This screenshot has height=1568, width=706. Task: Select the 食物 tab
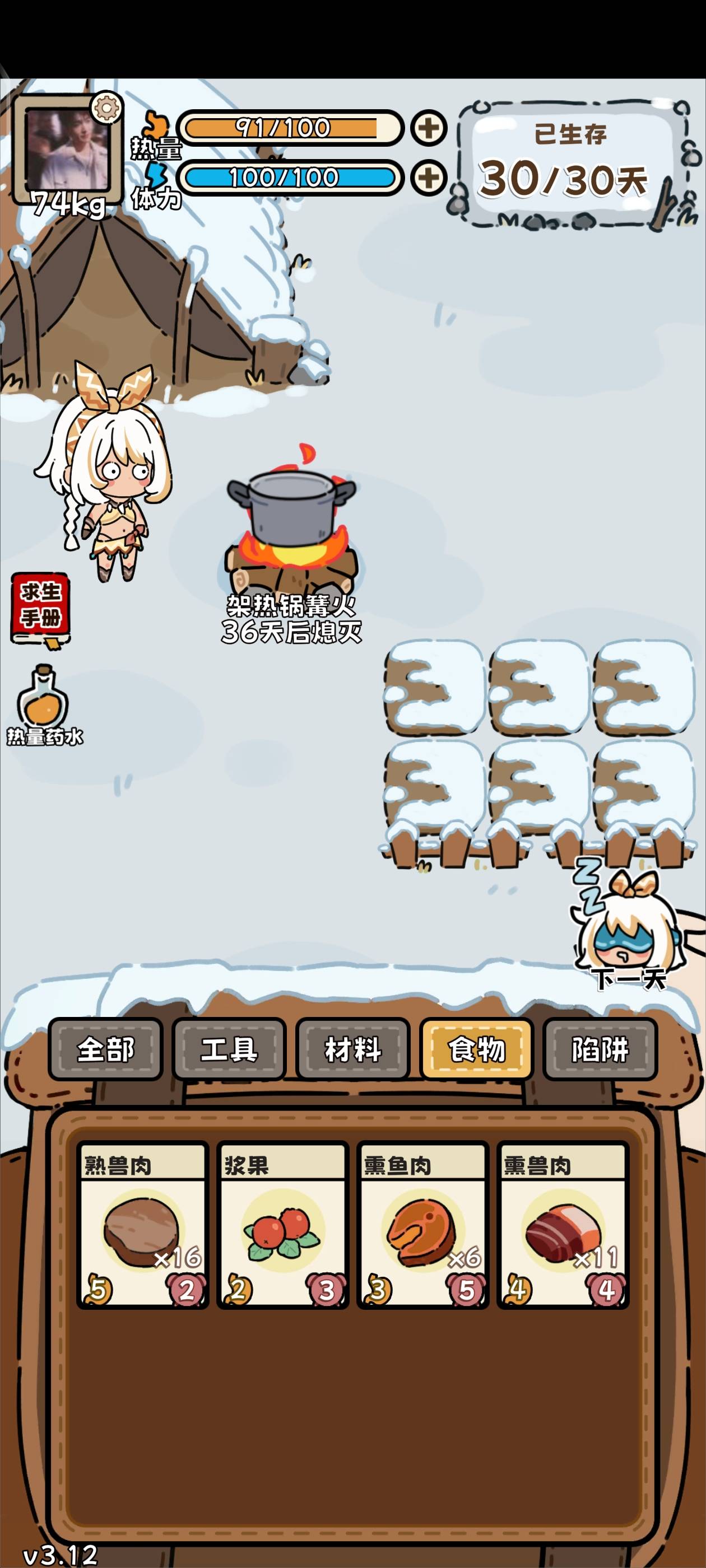(x=476, y=1049)
